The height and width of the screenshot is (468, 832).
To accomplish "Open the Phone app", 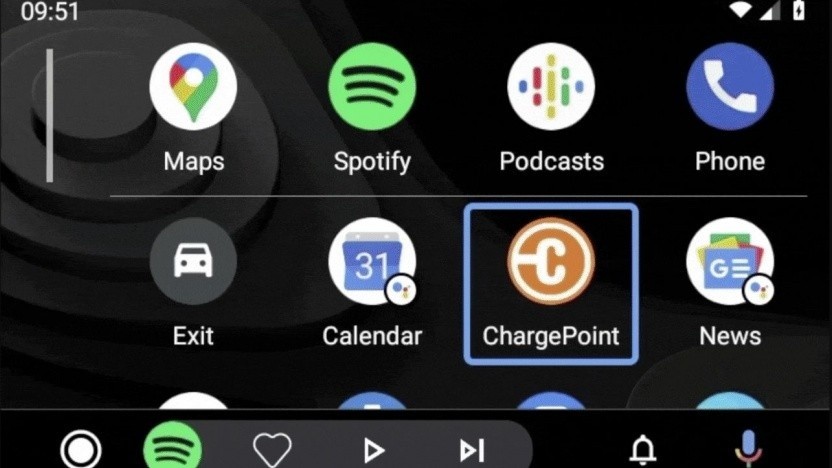I will click(730, 86).
